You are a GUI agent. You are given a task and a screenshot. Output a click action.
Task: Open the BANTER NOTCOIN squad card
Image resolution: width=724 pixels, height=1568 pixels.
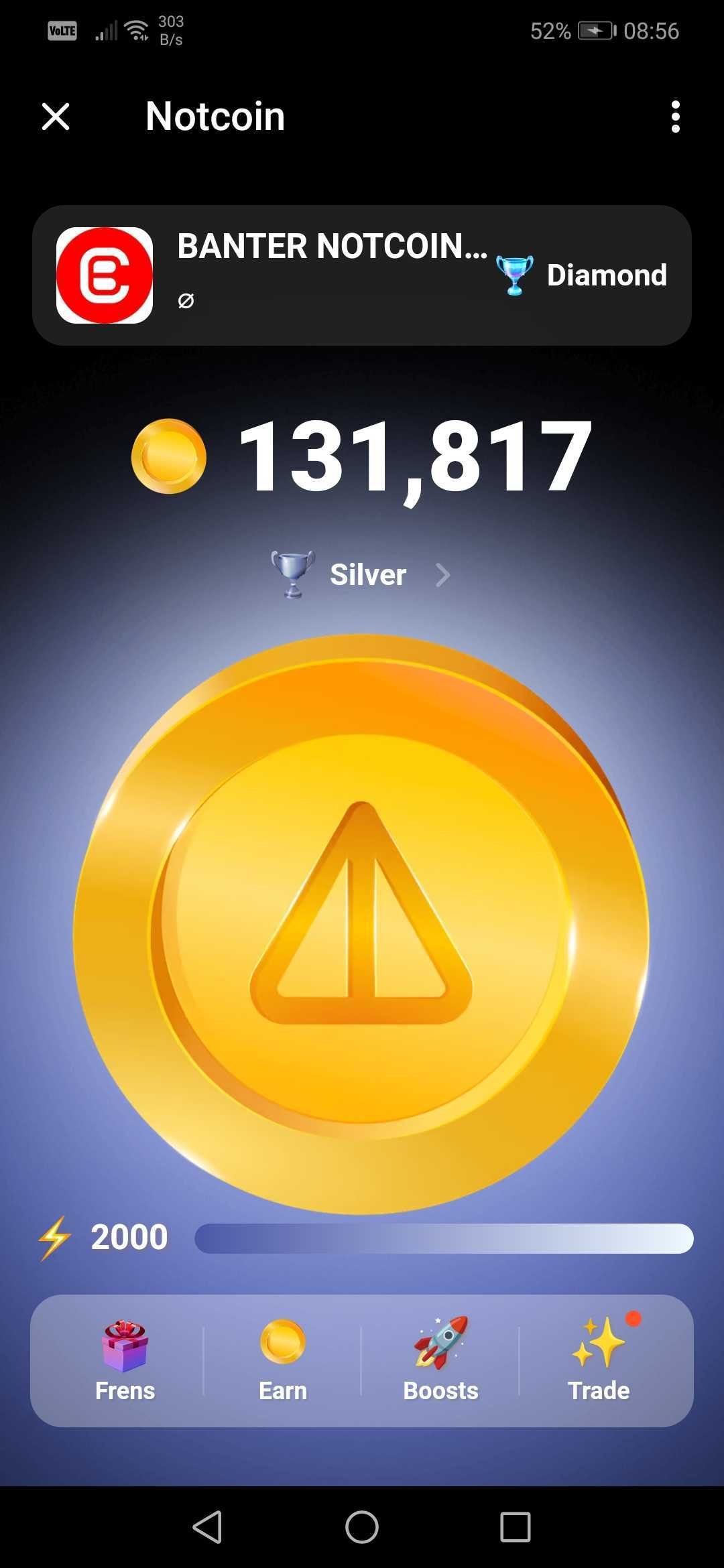point(362,275)
